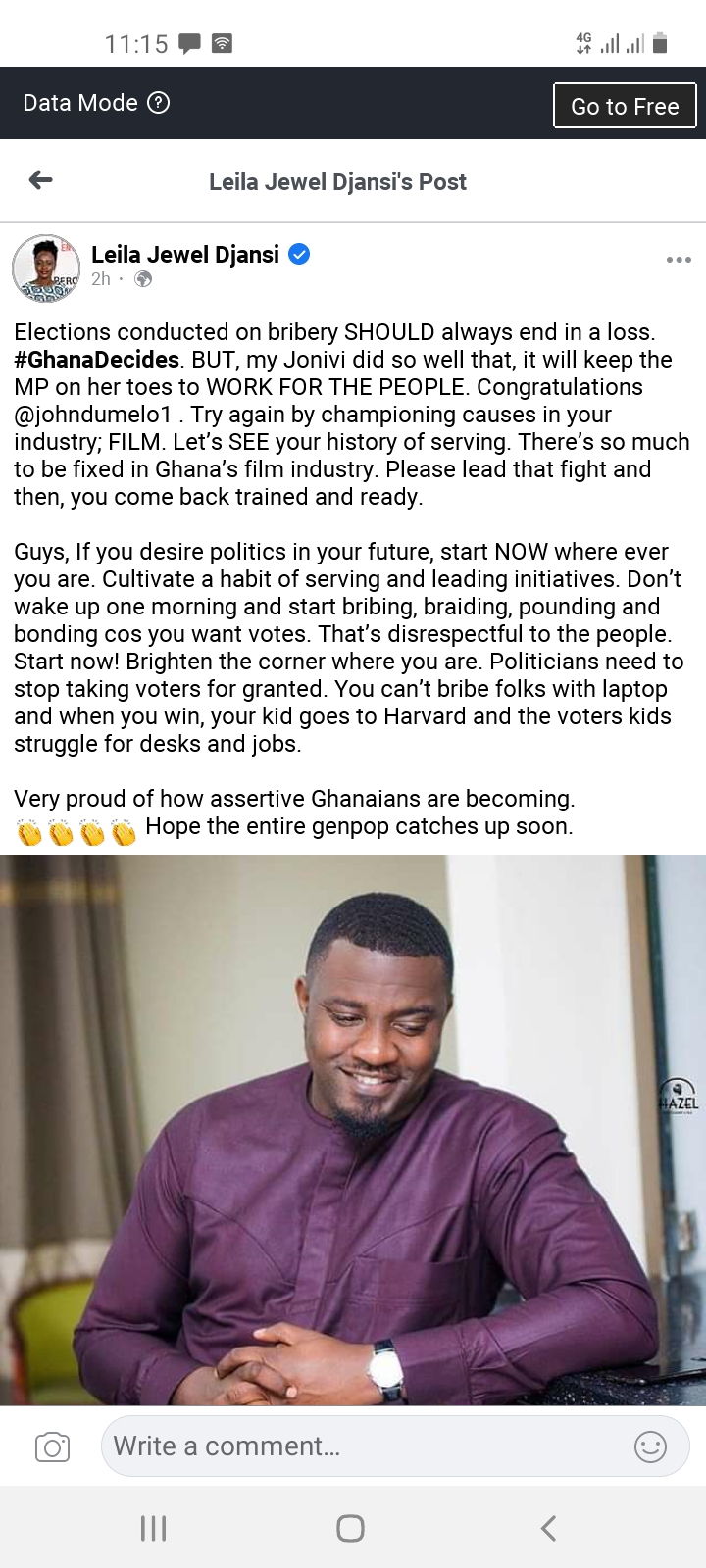This screenshot has height=1568, width=706.
Task: Open the Leila Jewel Djansi profile name
Action: tap(185, 255)
